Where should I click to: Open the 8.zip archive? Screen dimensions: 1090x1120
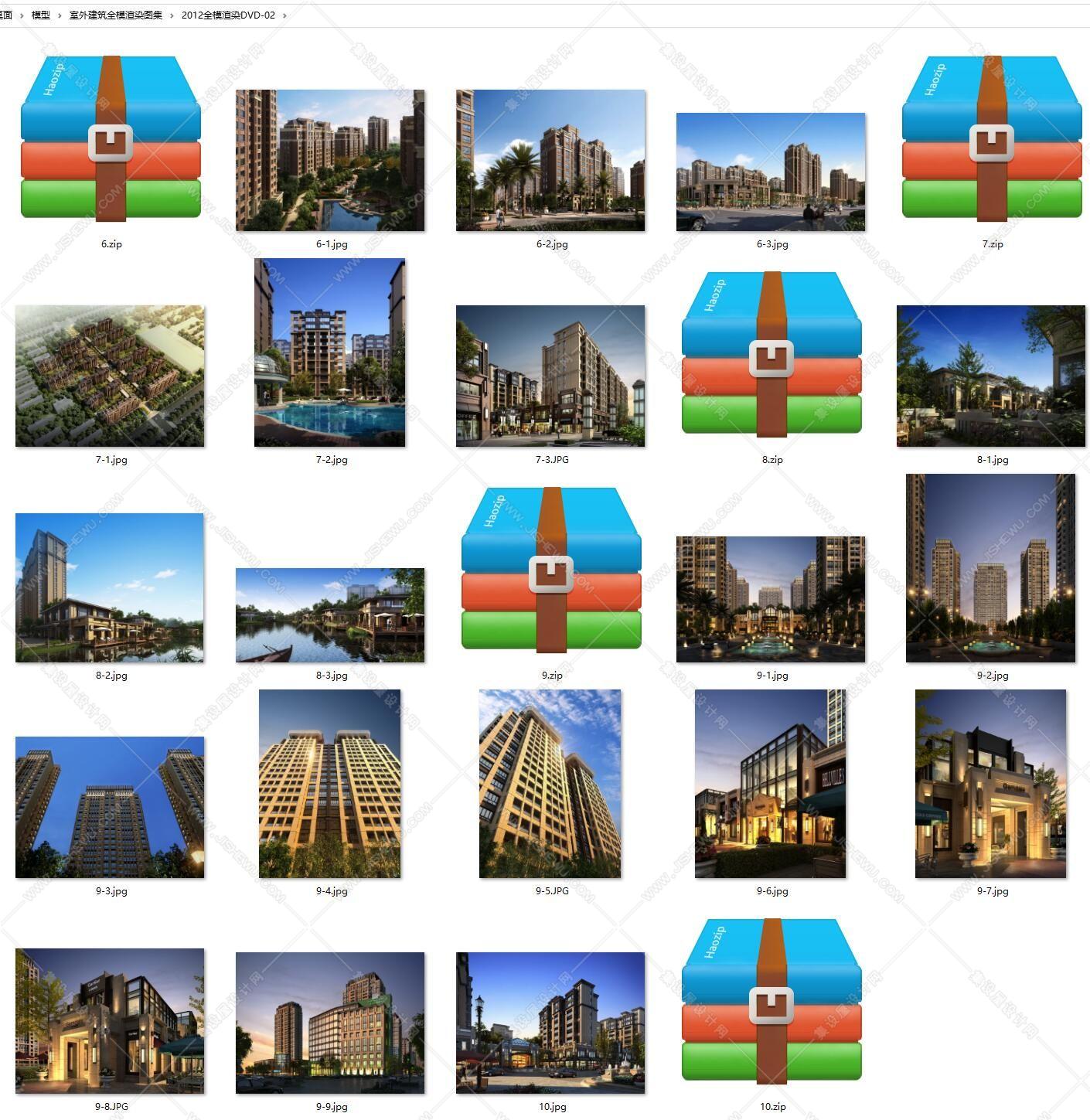772,353
